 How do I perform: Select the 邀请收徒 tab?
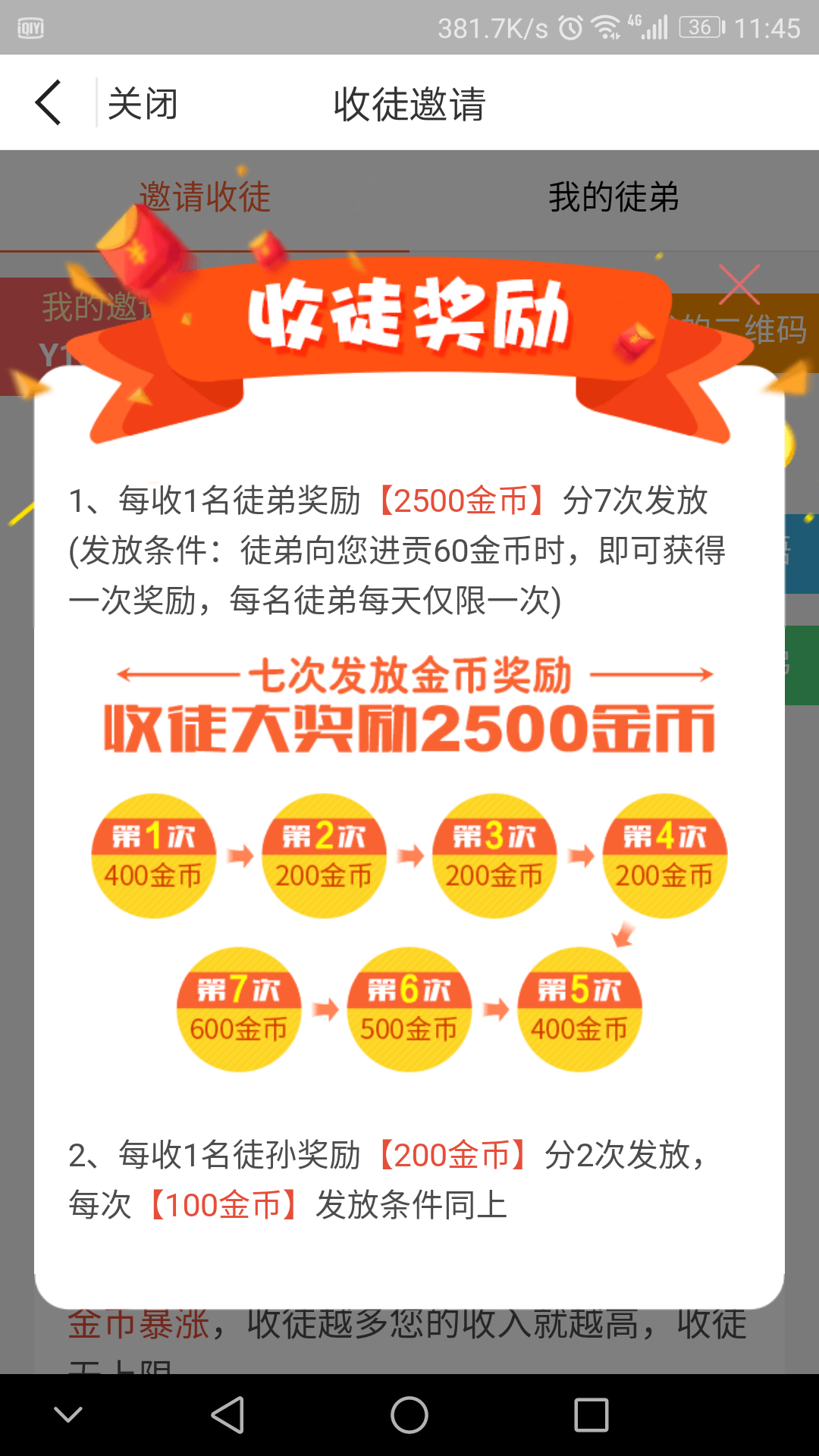point(205,198)
